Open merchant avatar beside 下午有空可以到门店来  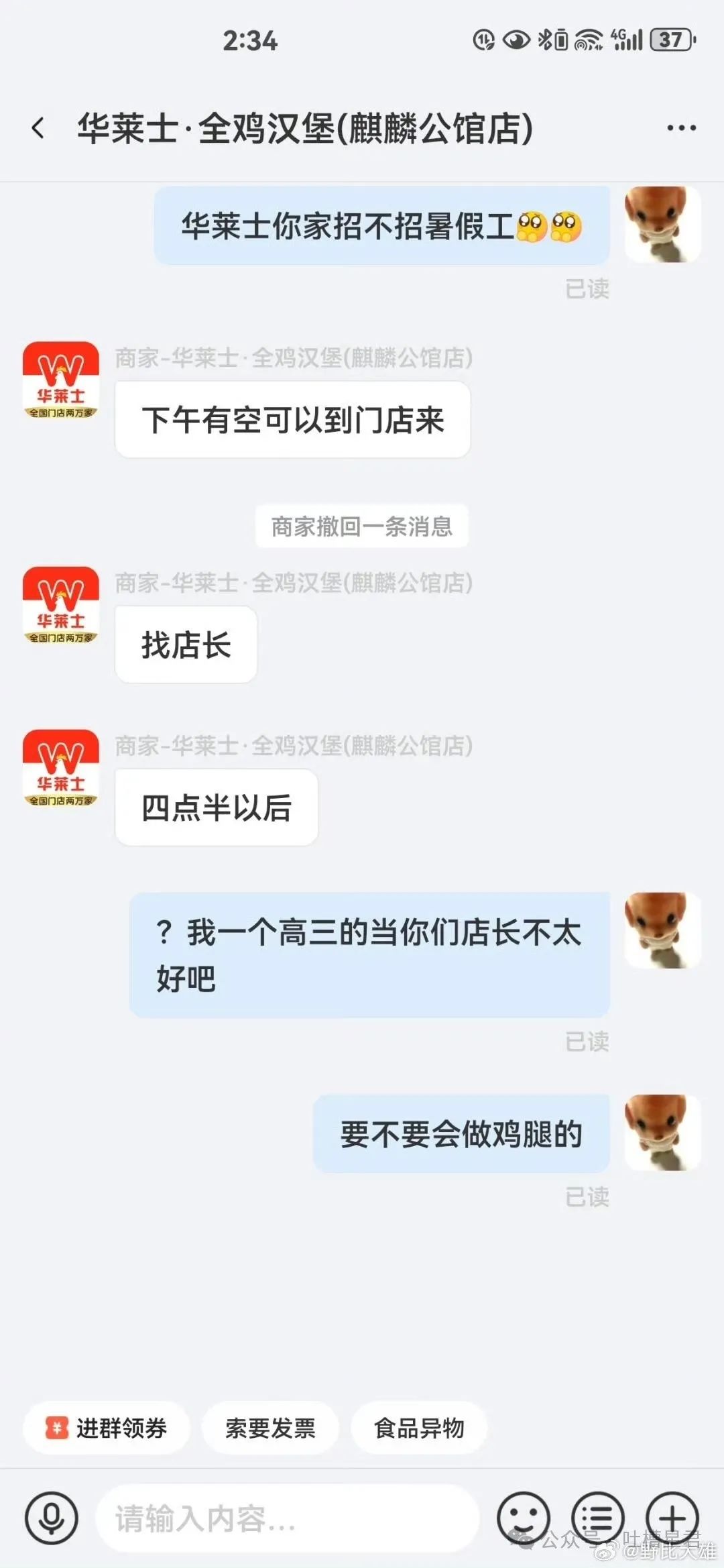click(61, 380)
